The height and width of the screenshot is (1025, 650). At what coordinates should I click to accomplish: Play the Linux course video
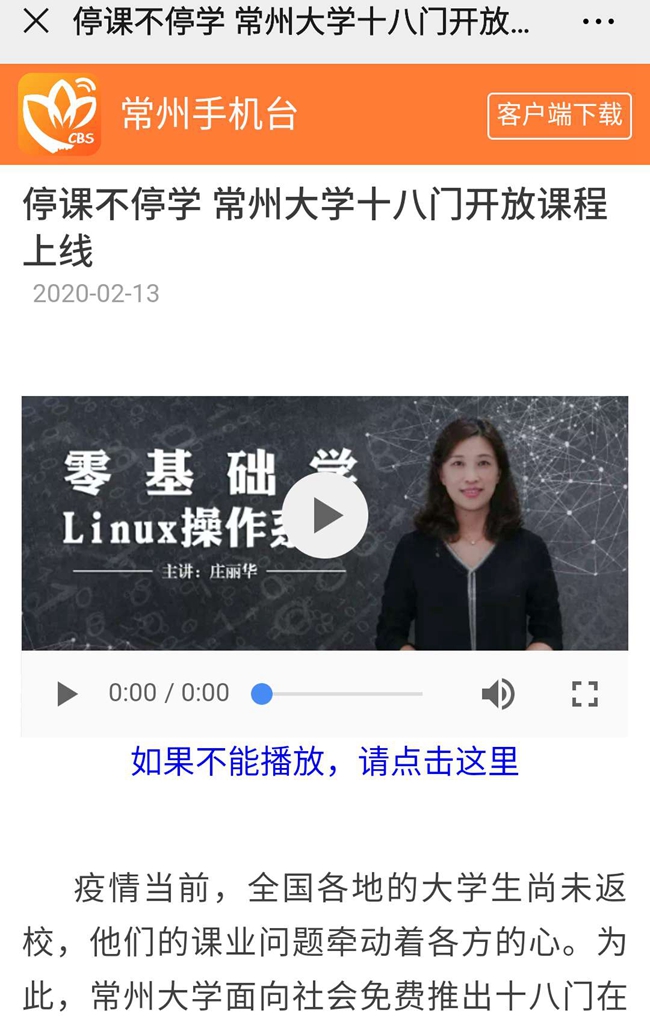click(325, 515)
